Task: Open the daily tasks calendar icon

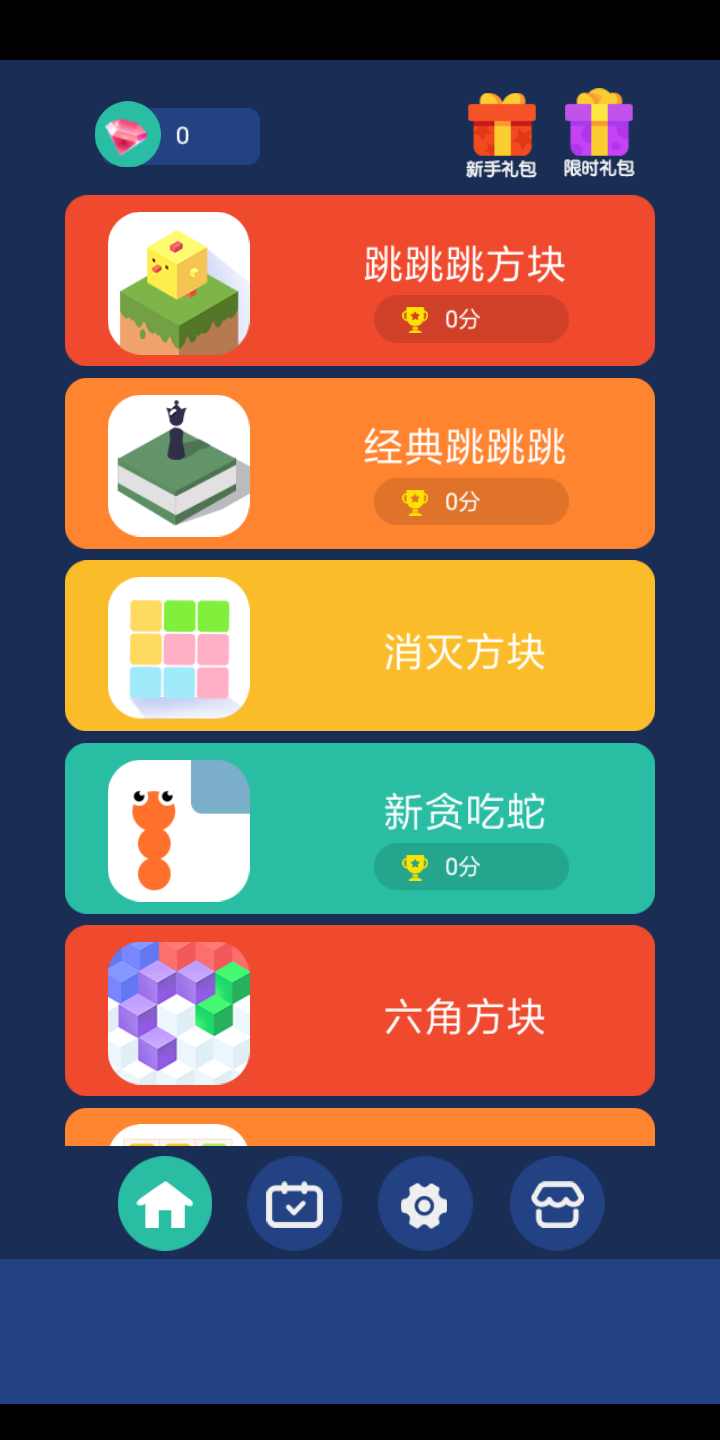Action: [x=294, y=1204]
